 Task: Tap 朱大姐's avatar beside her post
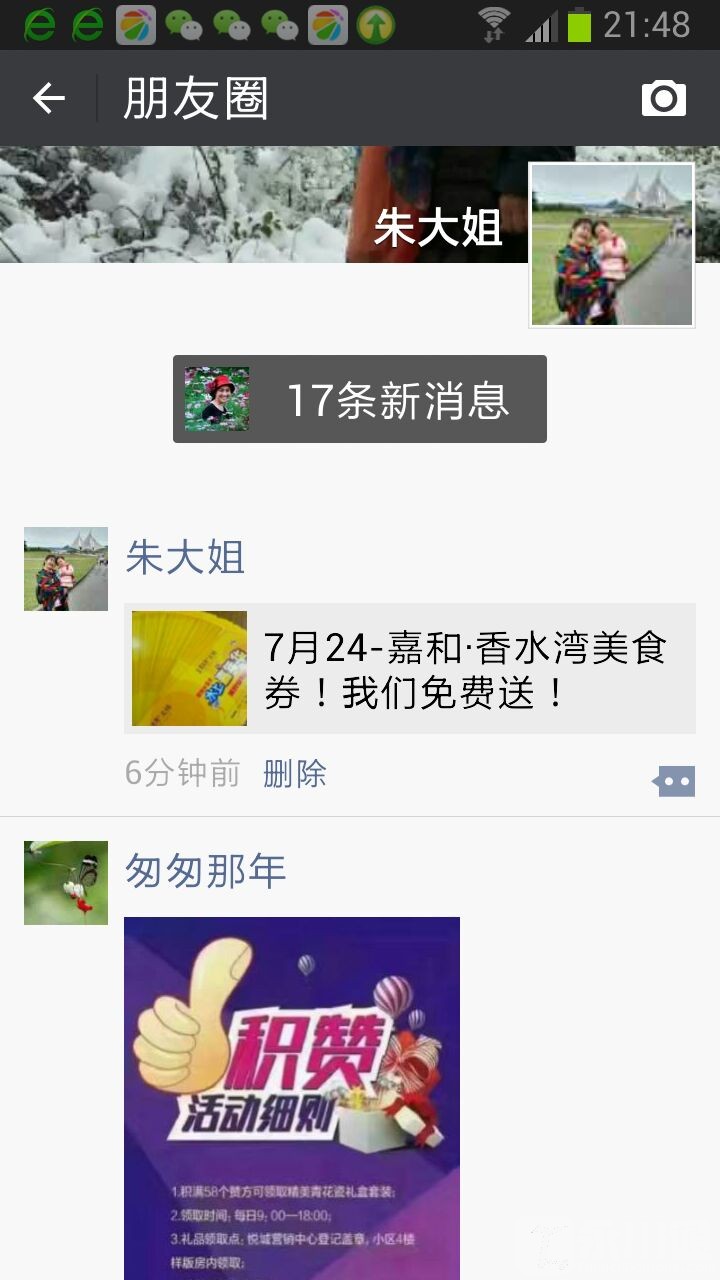coord(66,568)
